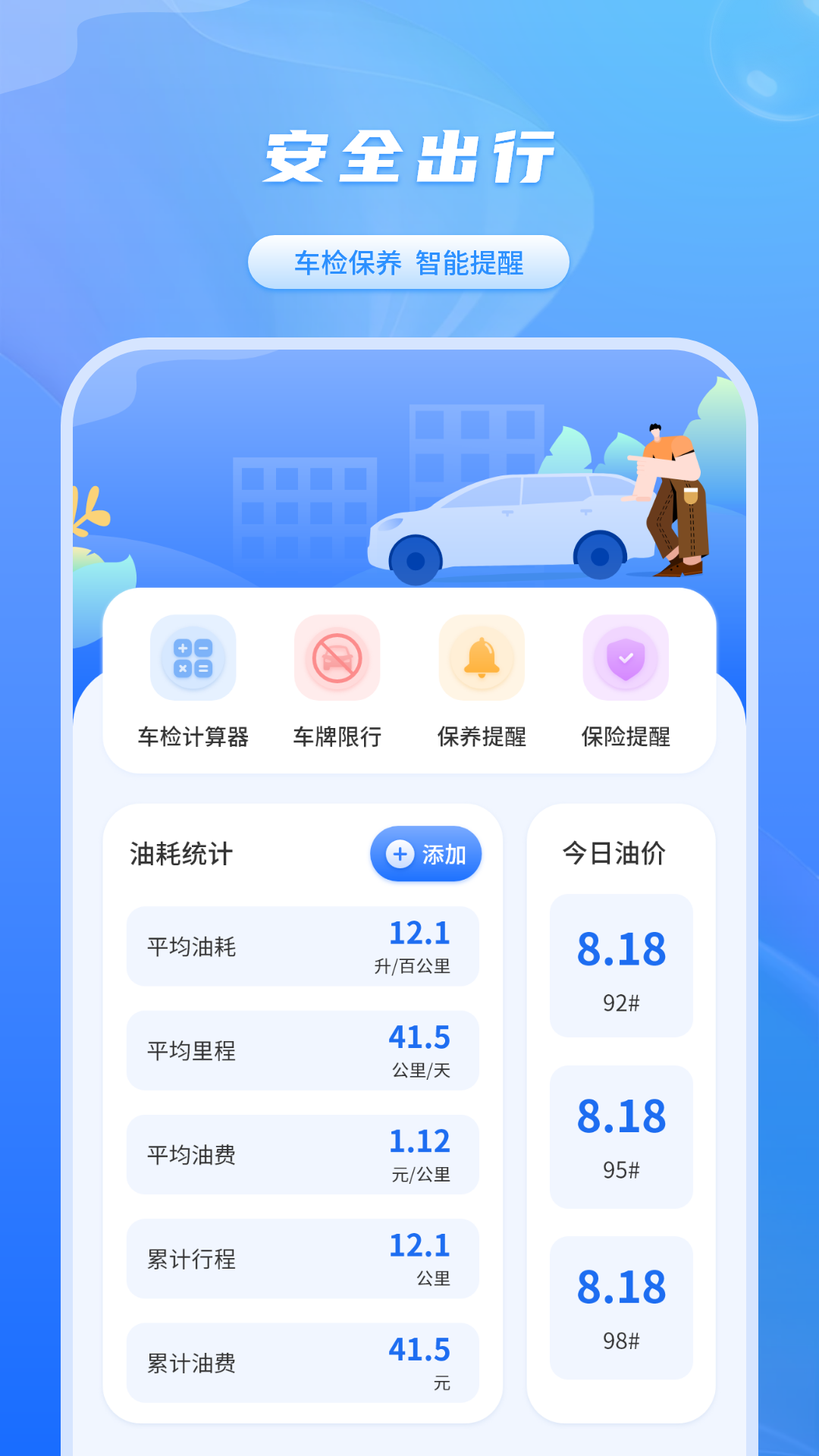This screenshot has height=1456, width=819.
Task: Click the red no-car prohibition icon
Action: 337,657
